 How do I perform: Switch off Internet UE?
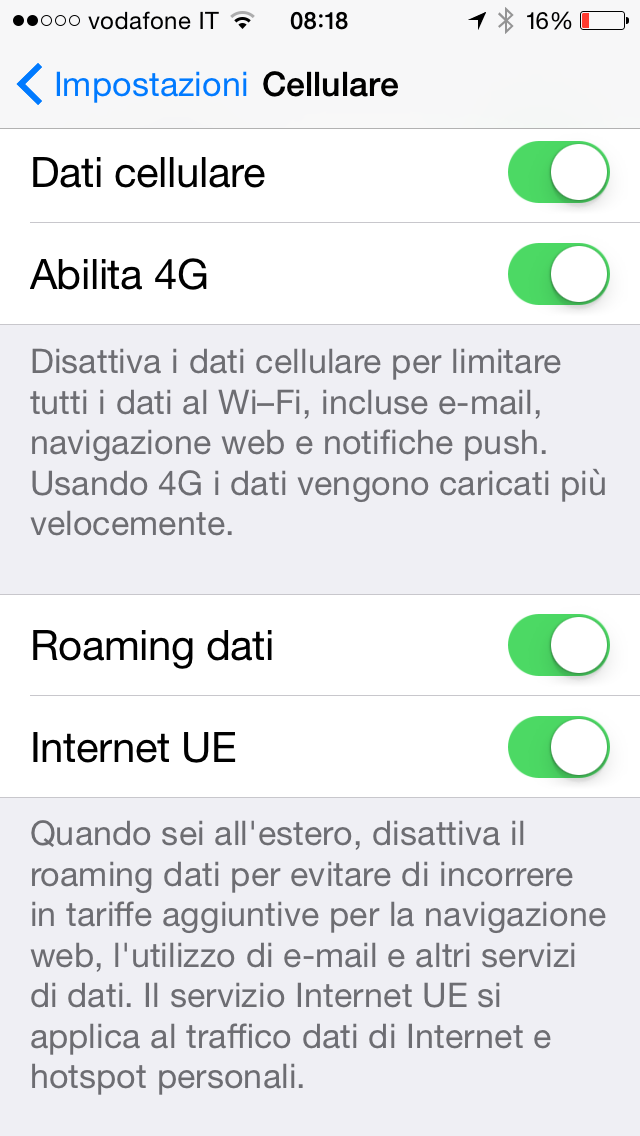(x=558, y=747)
